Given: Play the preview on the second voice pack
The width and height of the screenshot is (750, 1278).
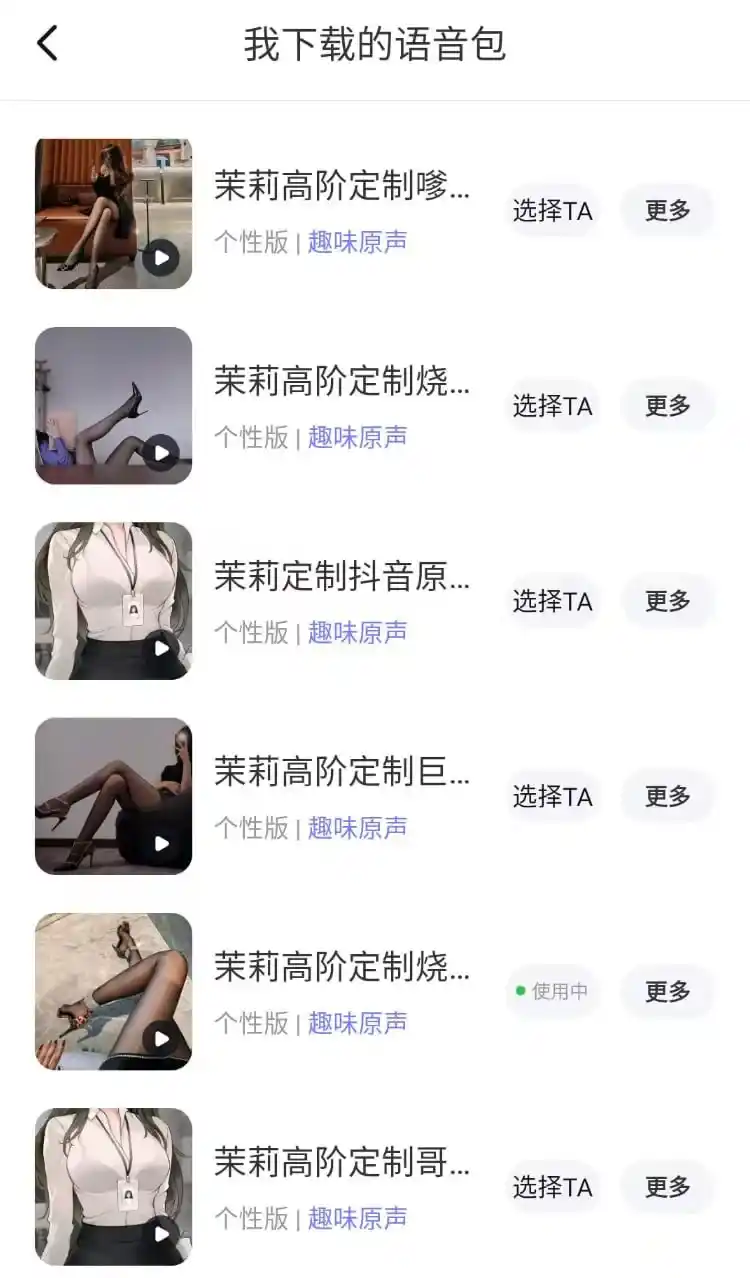Looking at the screenshot, I should [x=160, y=452].
